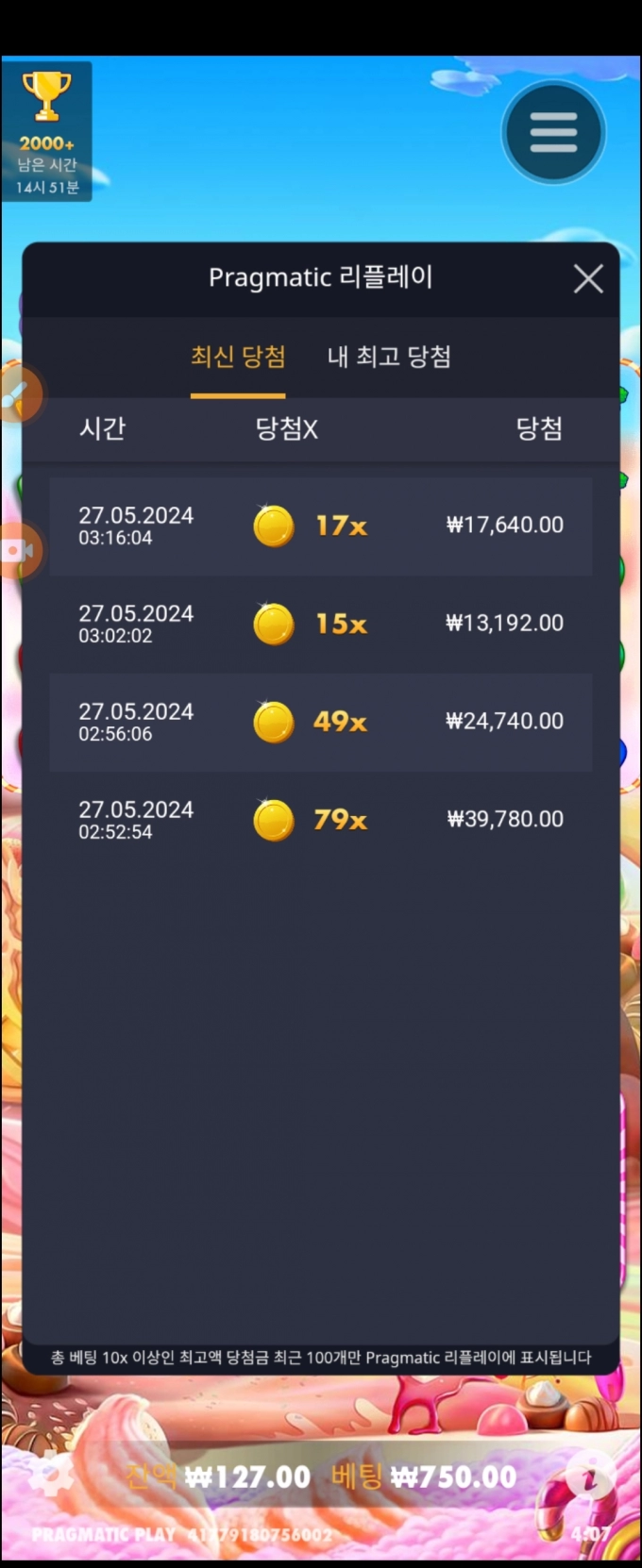The width and height of the screenshot is (642, 1568).
Task: Open the hamburger menu
Action: (x=553, y=132)
